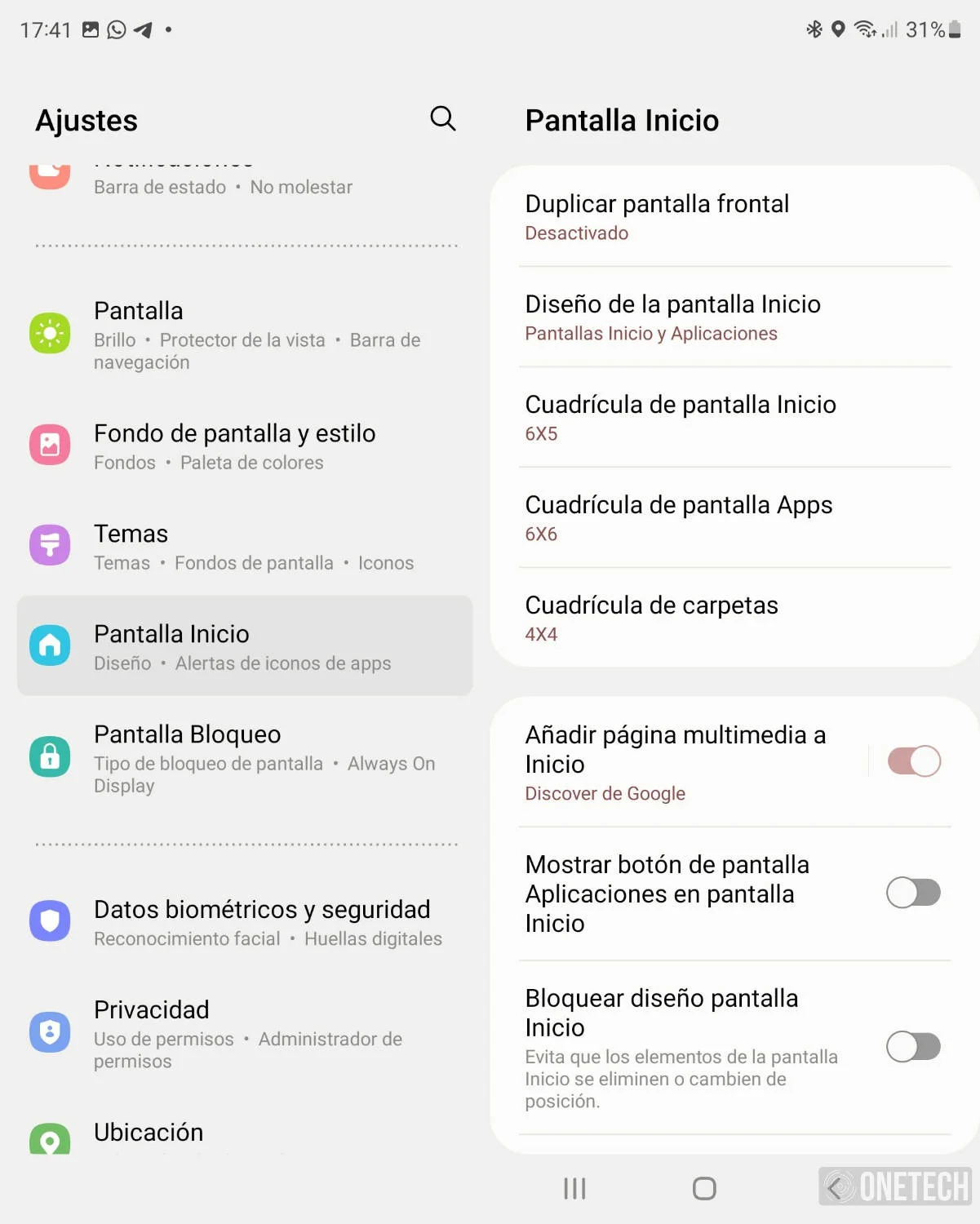Image resolution: width=980 pixels, height=1224 pixels.
Task: Select Pantalla Inicio in the settings list
Action: [x=245, y=645]
